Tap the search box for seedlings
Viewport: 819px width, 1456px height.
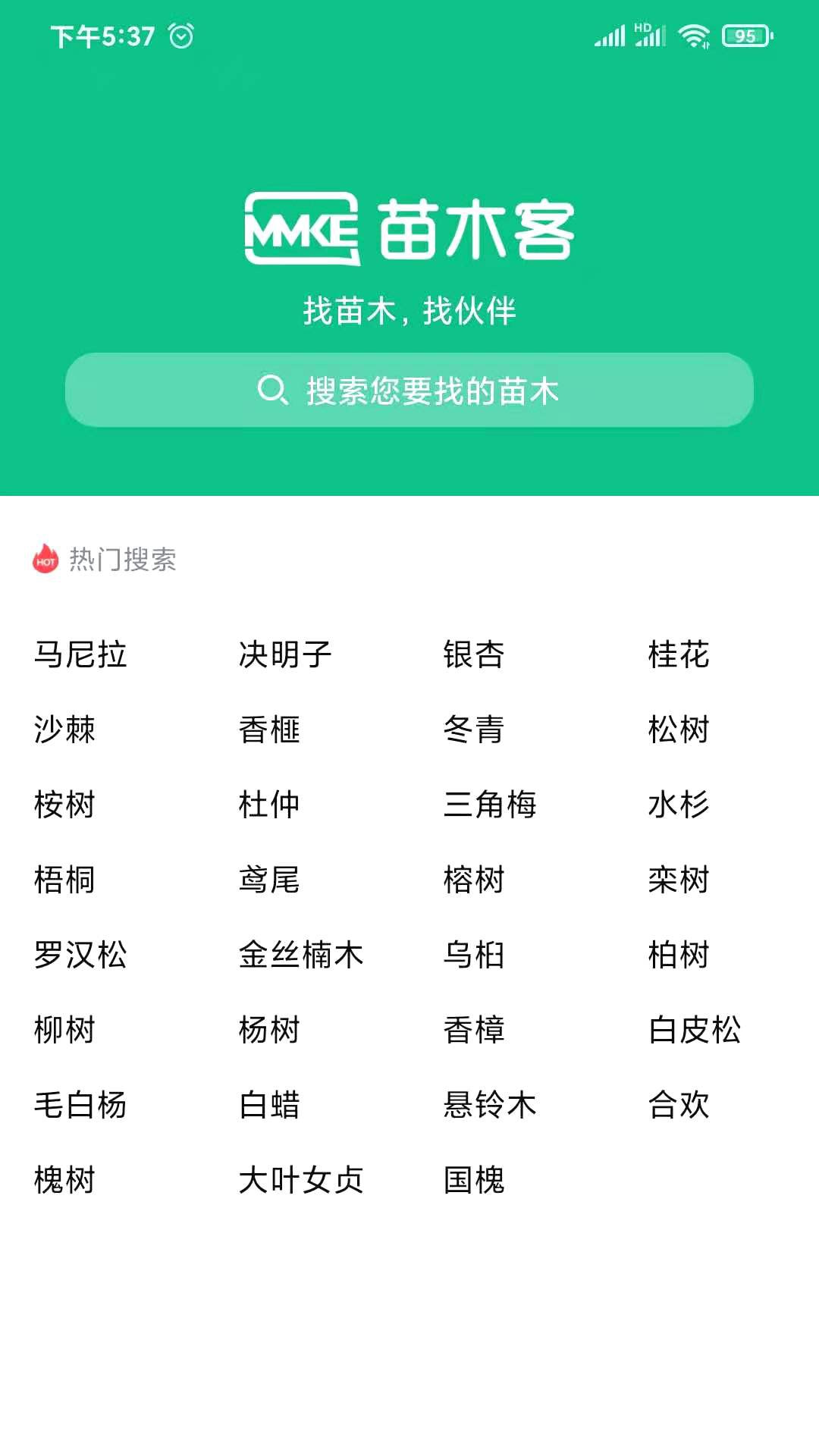tap(409, 391)
